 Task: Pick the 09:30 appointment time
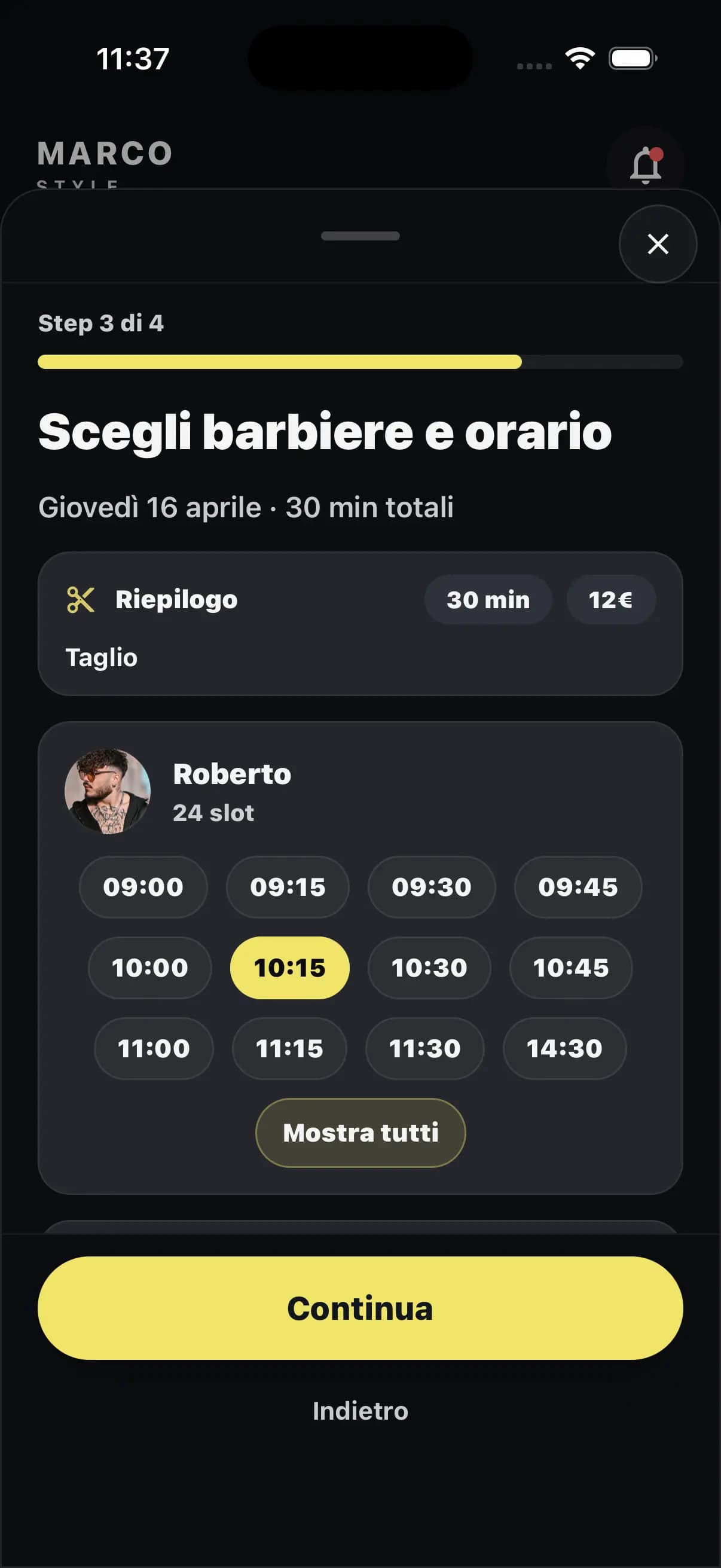[432, 887]
